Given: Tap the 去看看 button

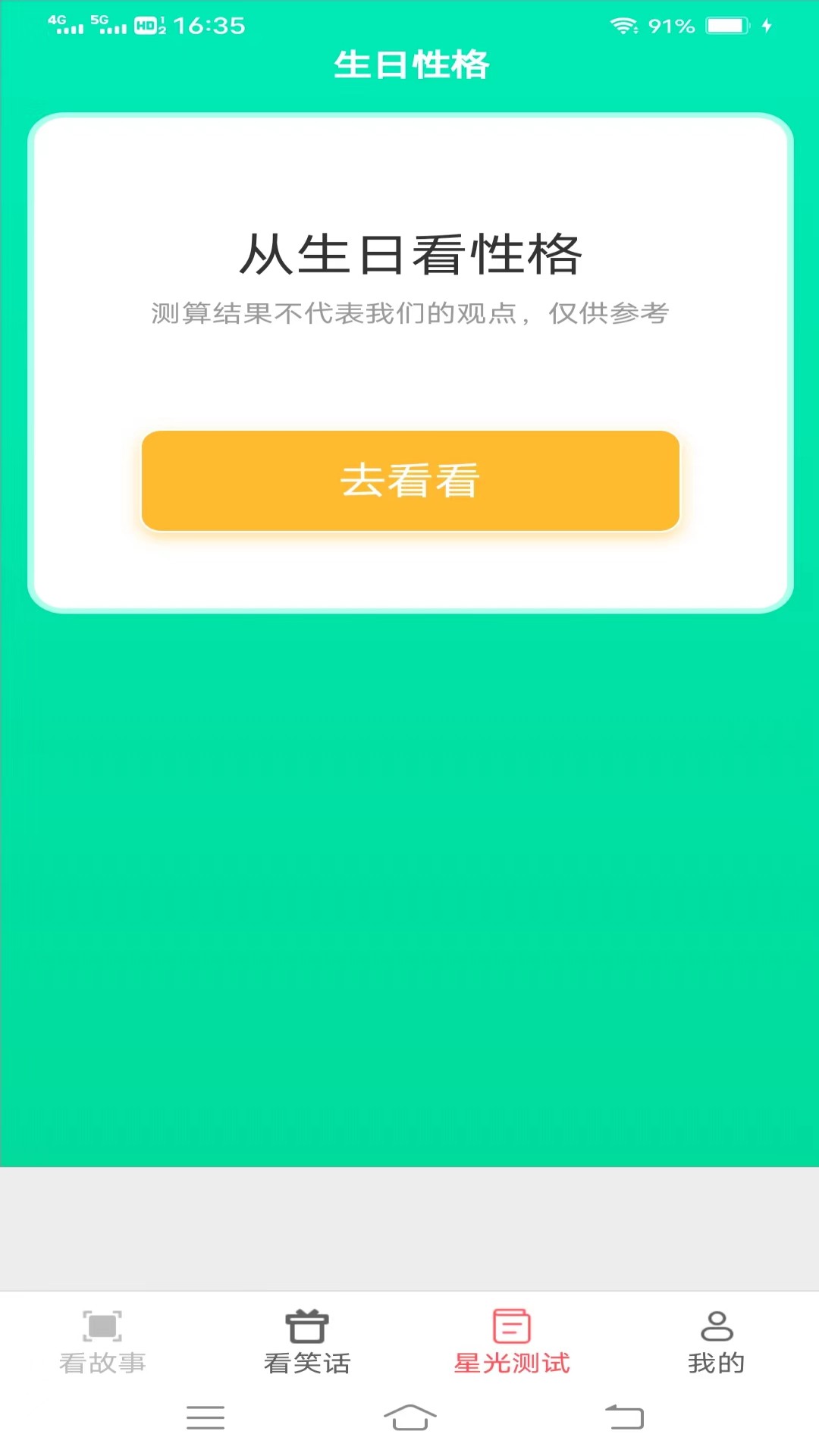Looking at the screenshot, I should click(x=409, y=481).
